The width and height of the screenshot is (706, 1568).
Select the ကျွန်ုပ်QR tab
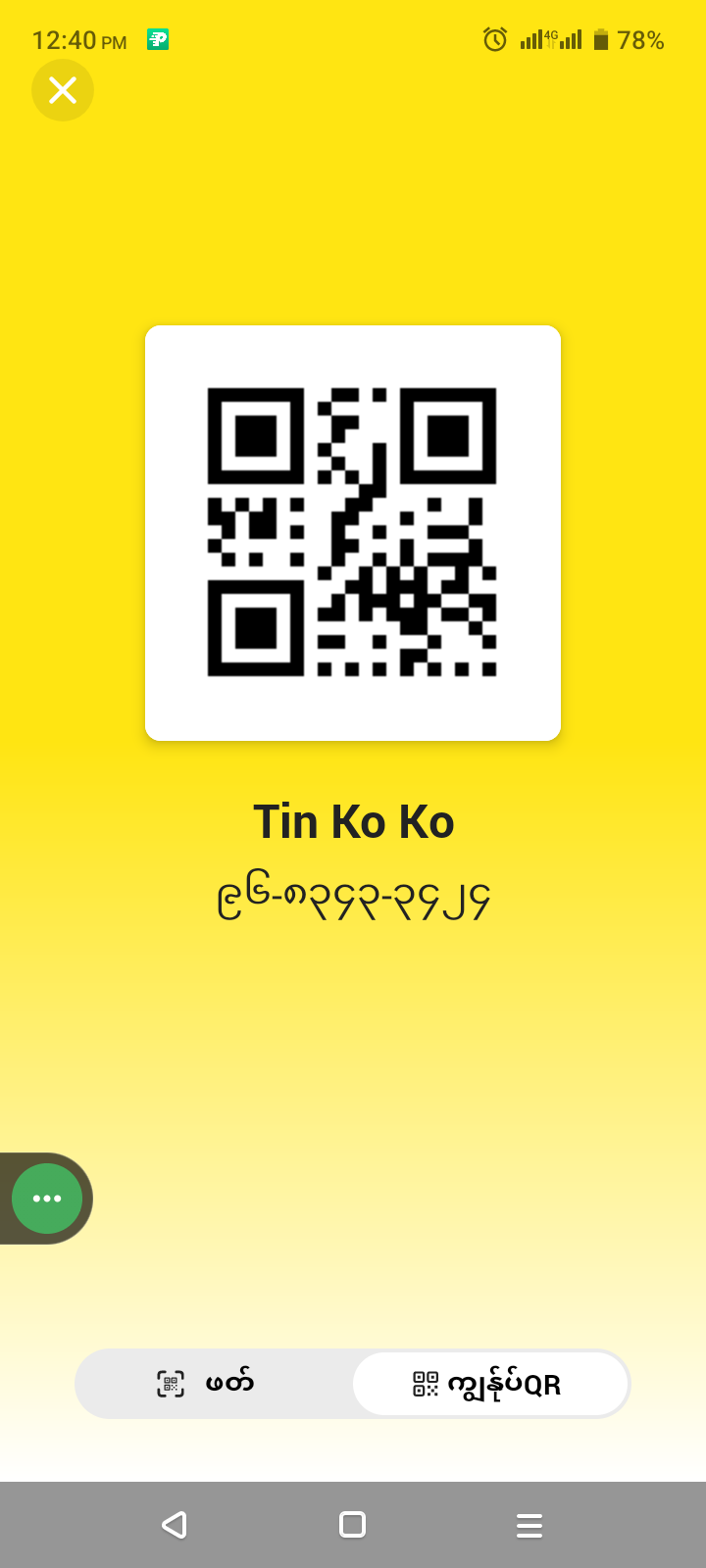click(x=489, y=1384)
